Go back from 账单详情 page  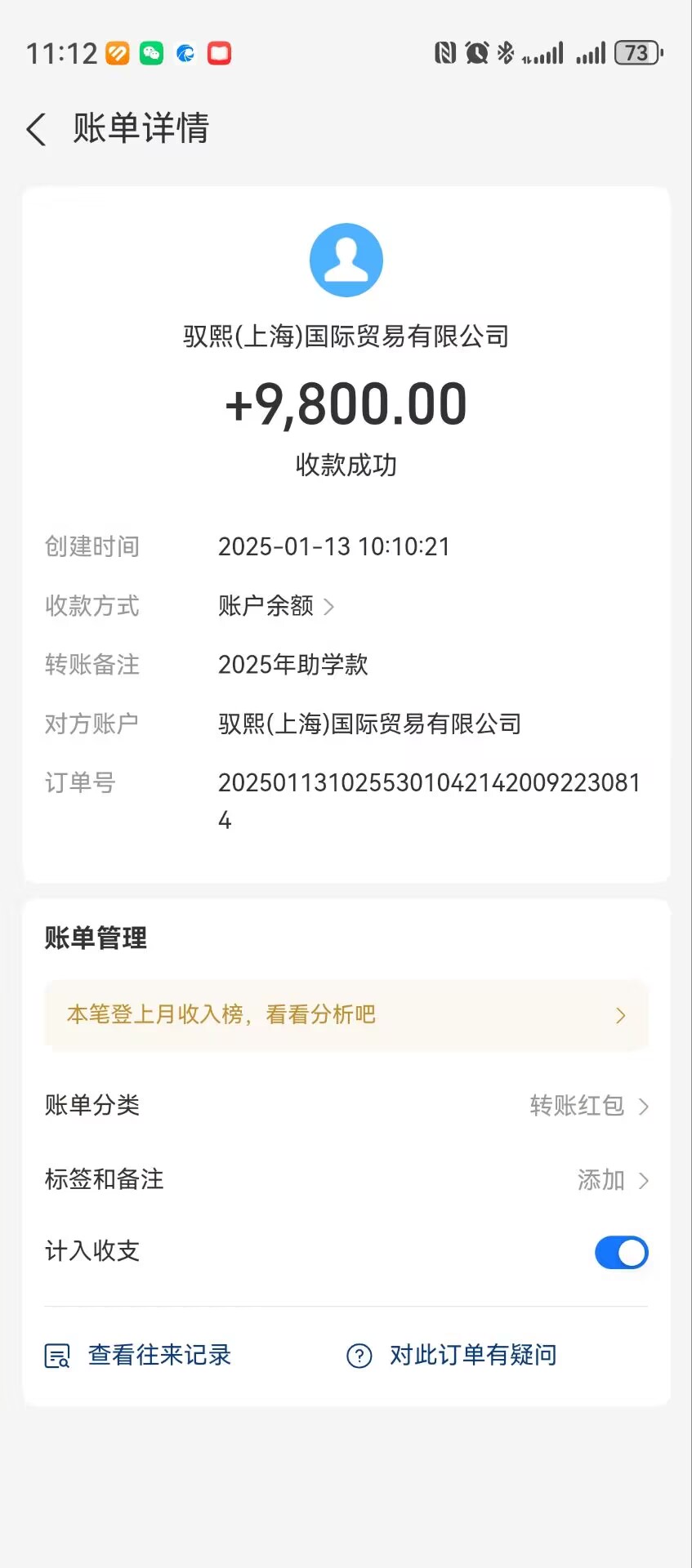click(37, 129)
